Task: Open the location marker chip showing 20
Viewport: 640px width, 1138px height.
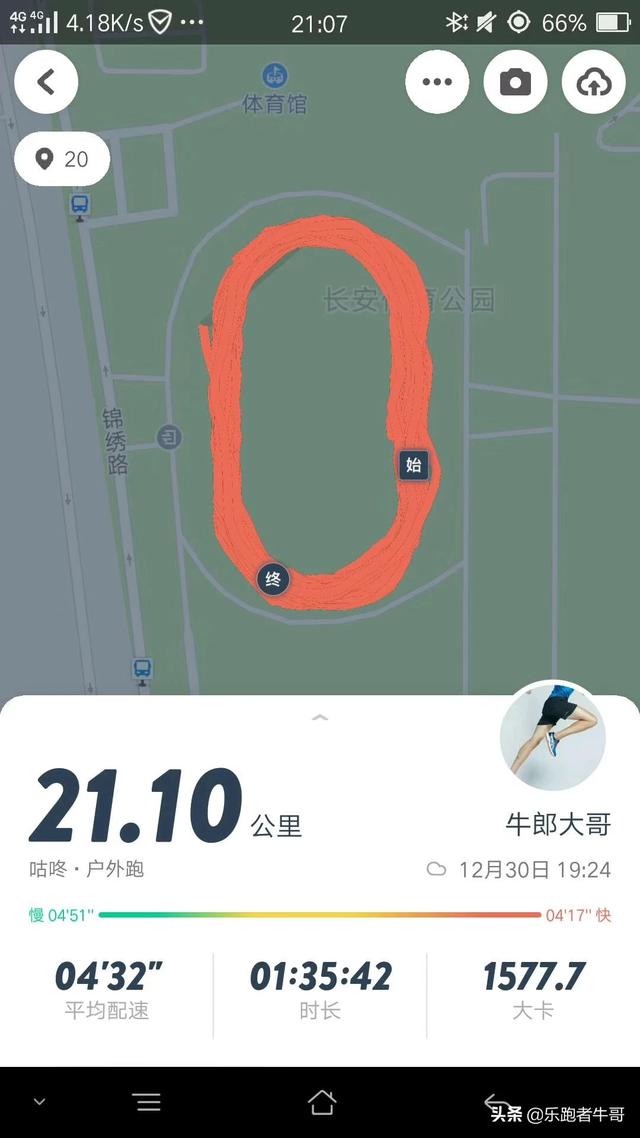Action: [62, 159]
